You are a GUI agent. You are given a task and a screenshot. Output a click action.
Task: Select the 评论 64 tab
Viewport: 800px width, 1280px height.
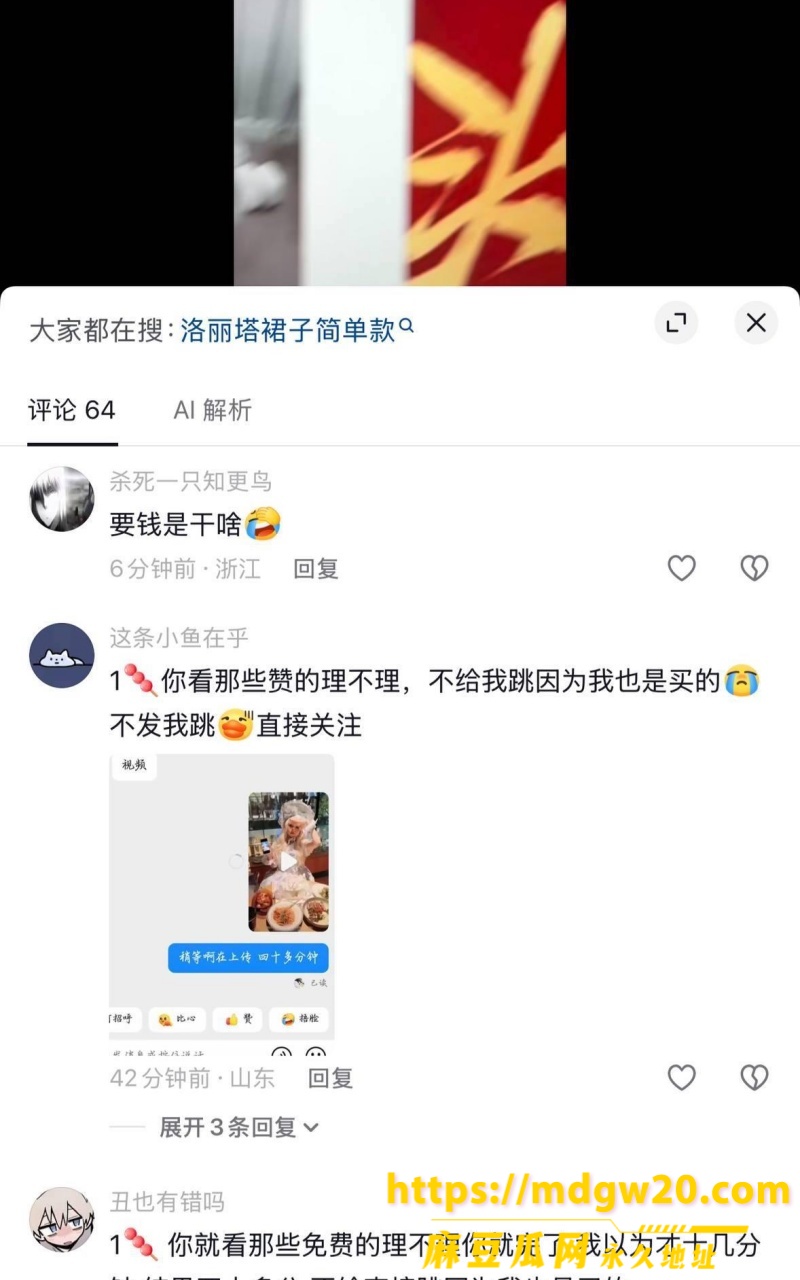tap(72, 410)
